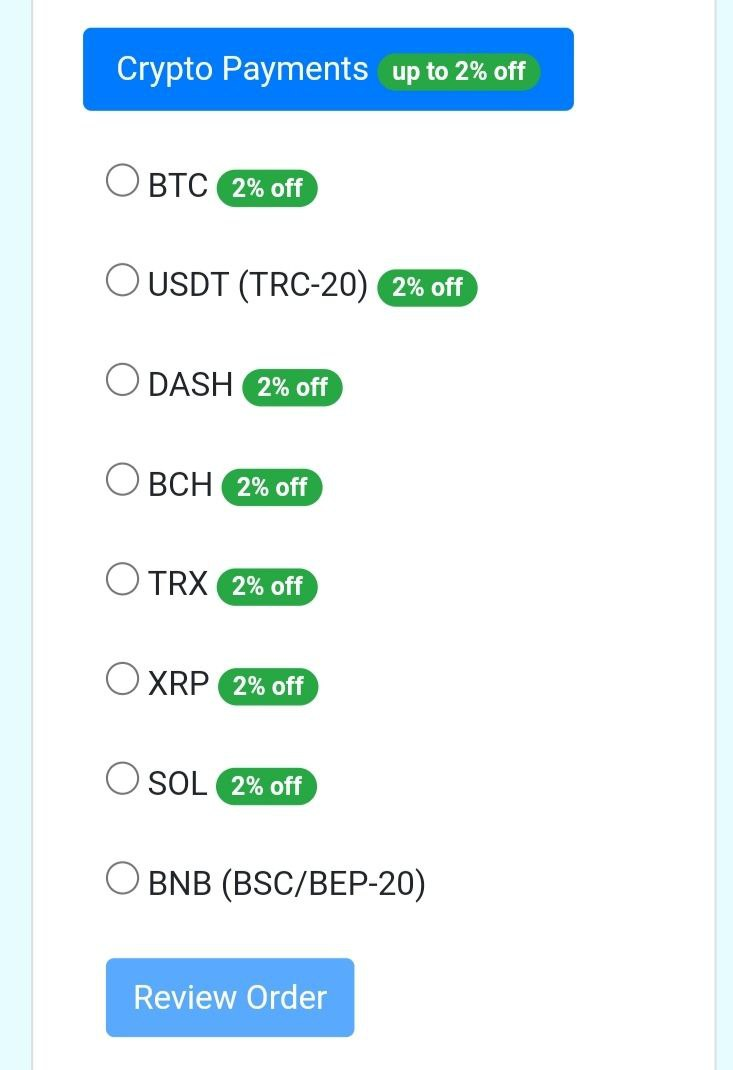Screen dimensions: 733x1070
Task: Select the USDT (TRC-20) radio button
Action: (x=122, y=280)
